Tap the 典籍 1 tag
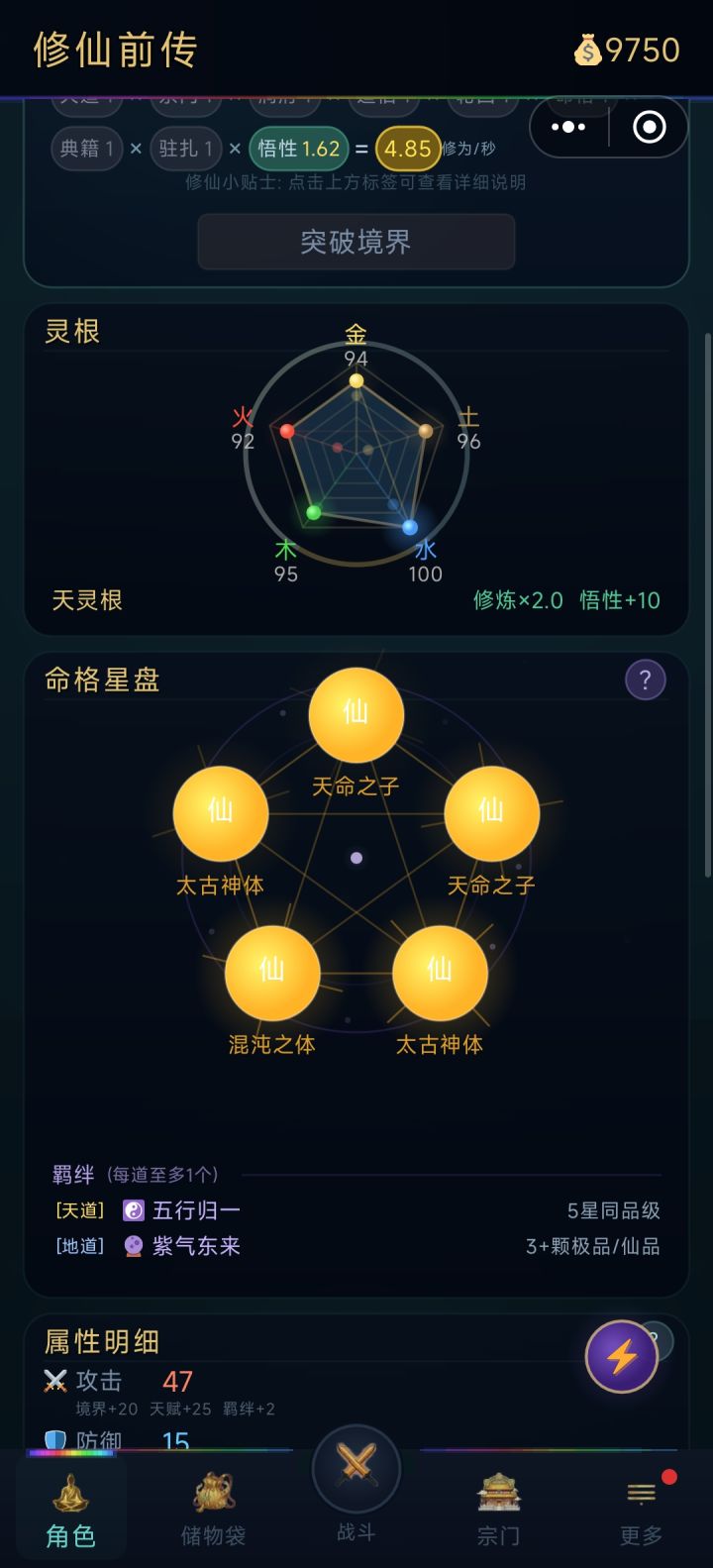 pyautogui.click(x=86, y=149)
